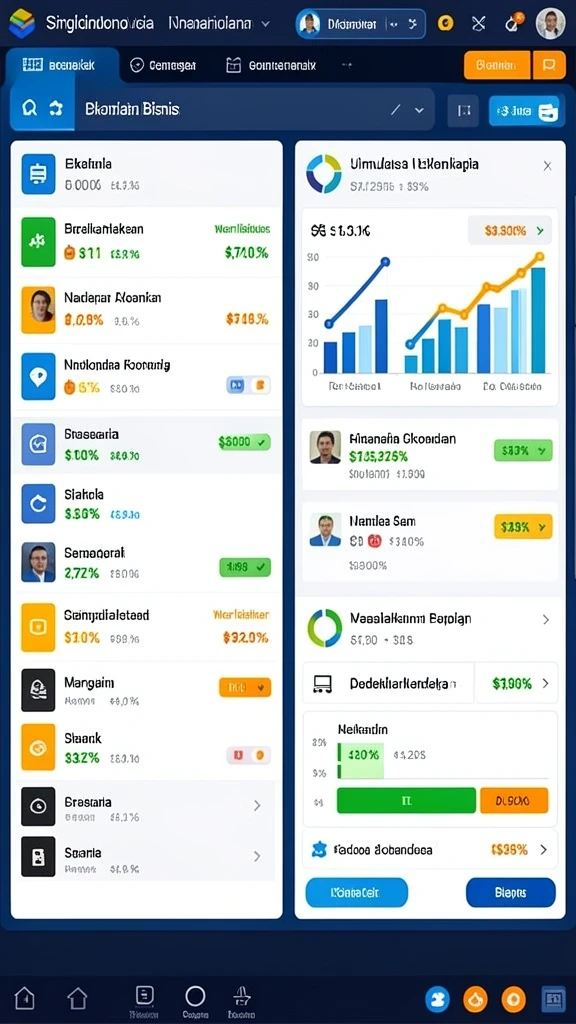This screenshot has height=1024, width=576.
Task: Open the Dedekharkendekan row
Action: tap(430, 683)
